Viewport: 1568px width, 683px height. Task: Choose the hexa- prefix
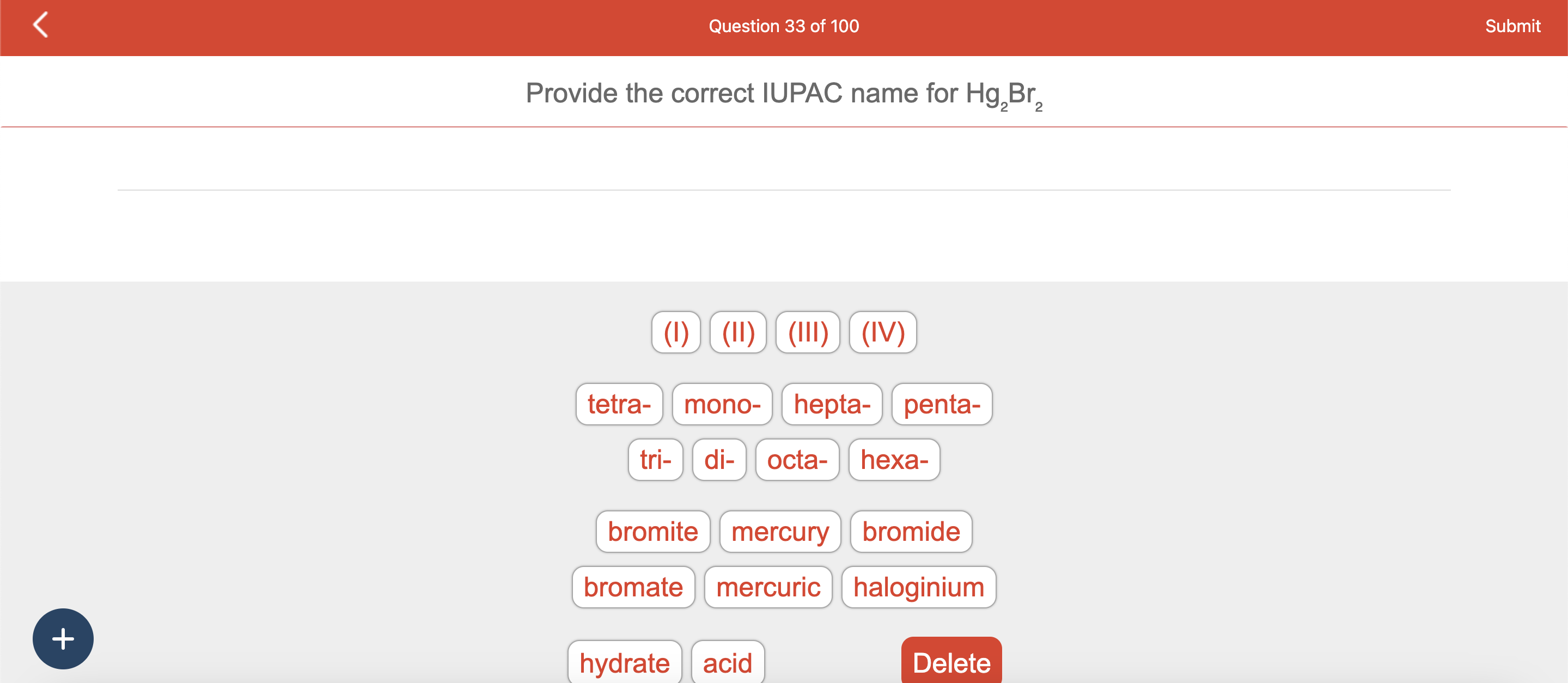click(894, 460)
